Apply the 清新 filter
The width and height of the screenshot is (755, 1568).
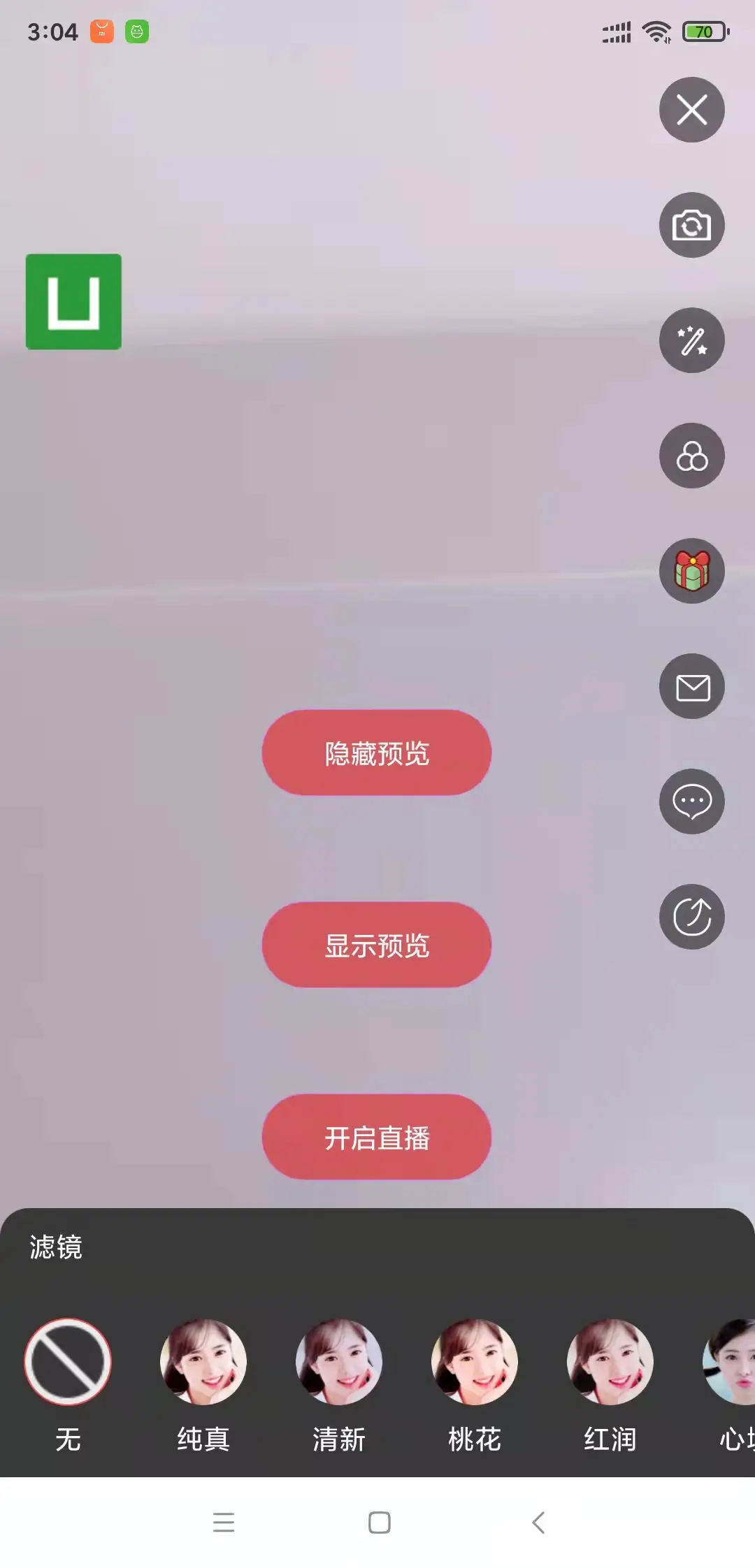click(339, 1362)
